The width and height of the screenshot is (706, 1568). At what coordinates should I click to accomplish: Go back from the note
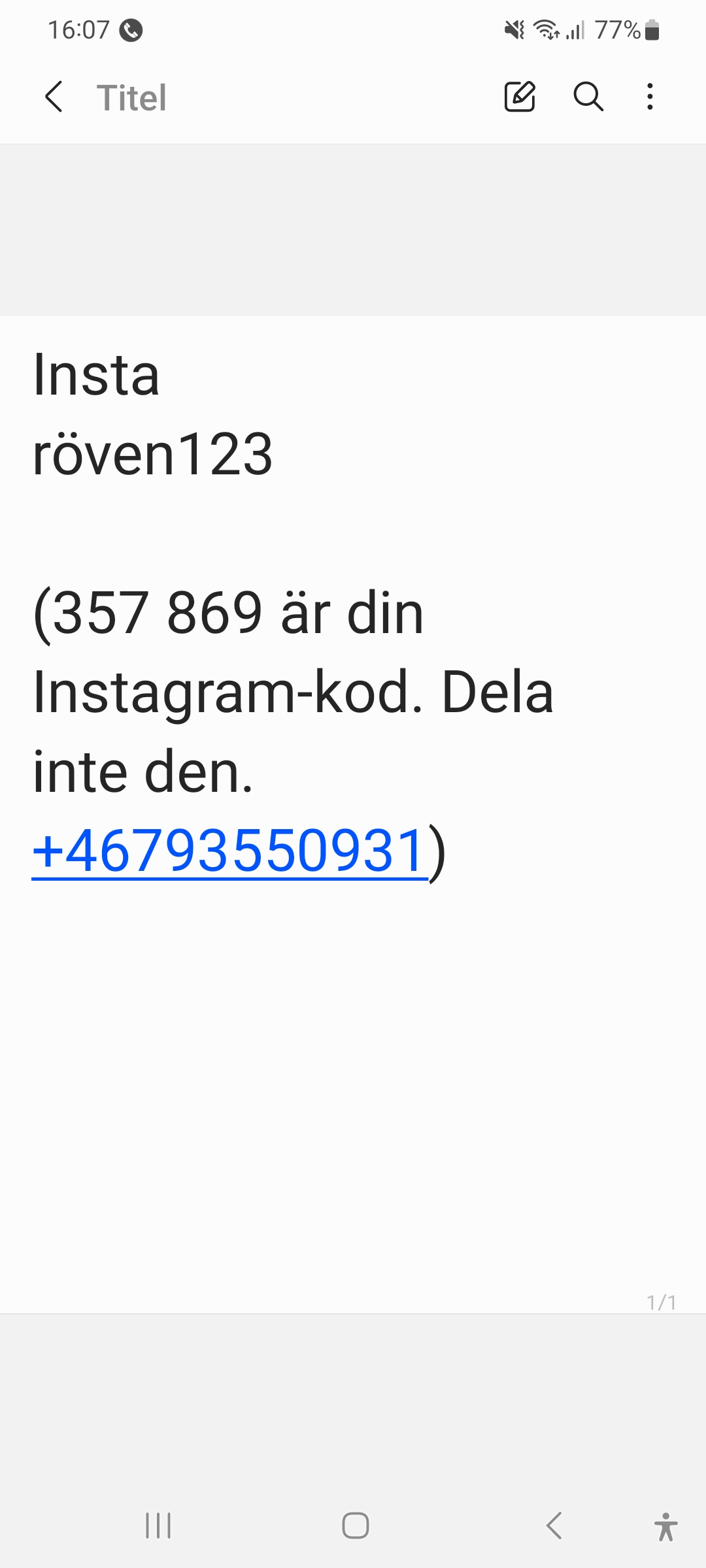(54, 97)
